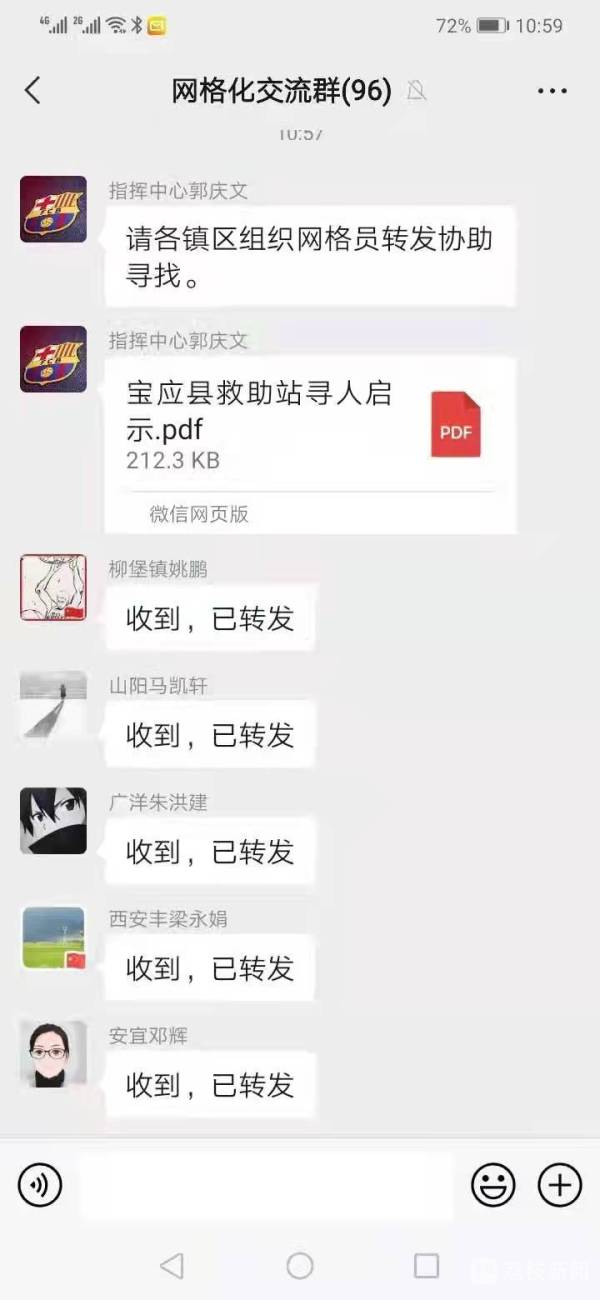Open 宝应县救助站寻人启示.pdf file
Viewport: 600px width, 1300px height.
[310, 425]
